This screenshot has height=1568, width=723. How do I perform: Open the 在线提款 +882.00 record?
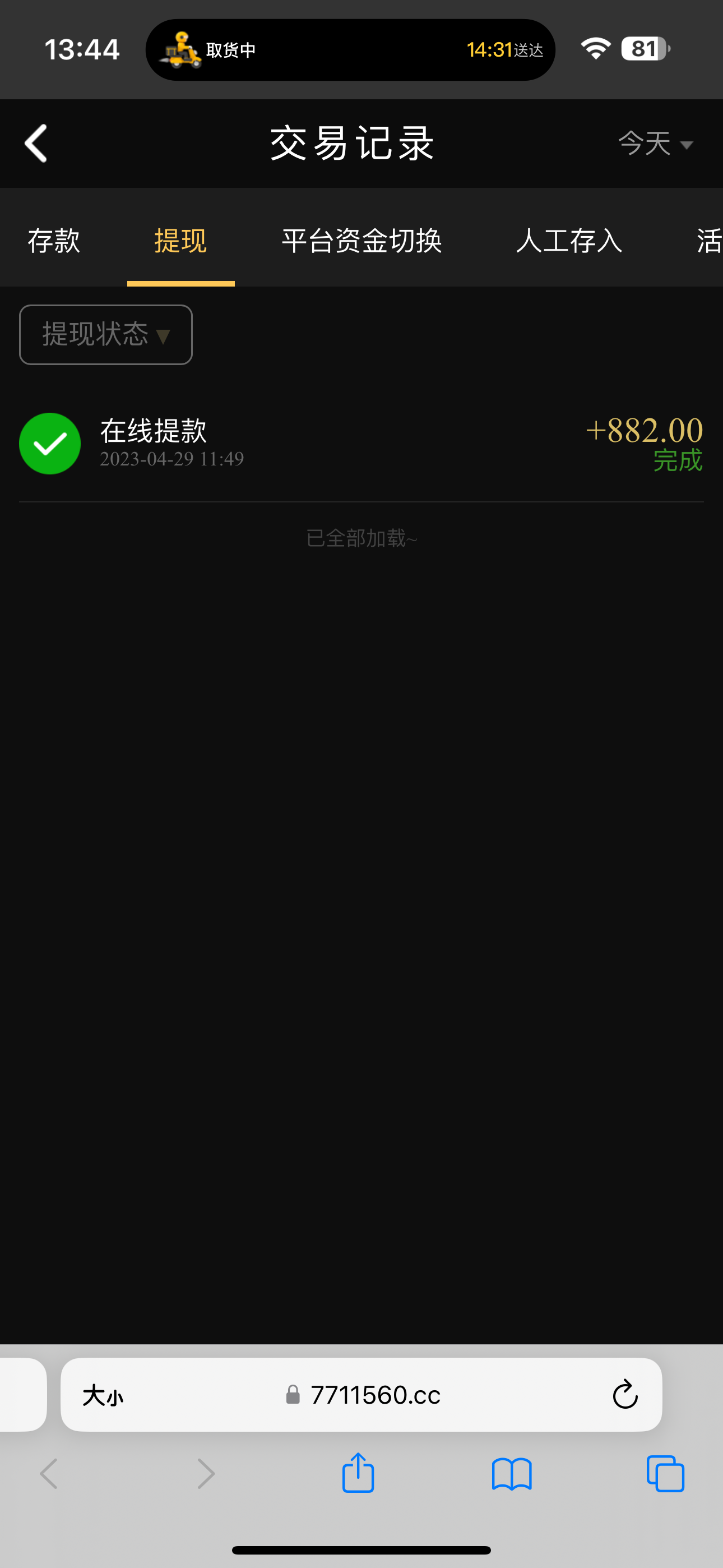point(361,444)
